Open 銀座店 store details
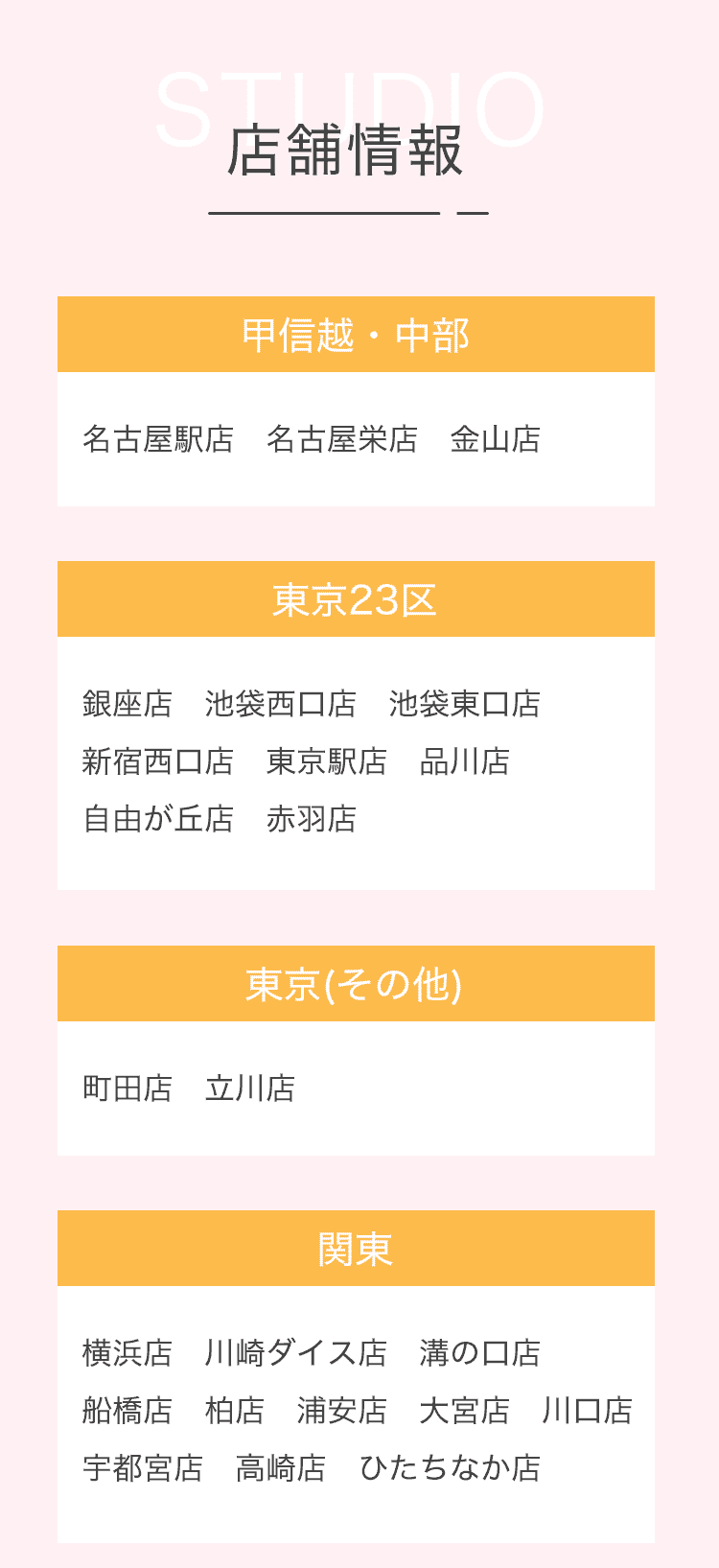719x1568 pixels. click(128, 704)
